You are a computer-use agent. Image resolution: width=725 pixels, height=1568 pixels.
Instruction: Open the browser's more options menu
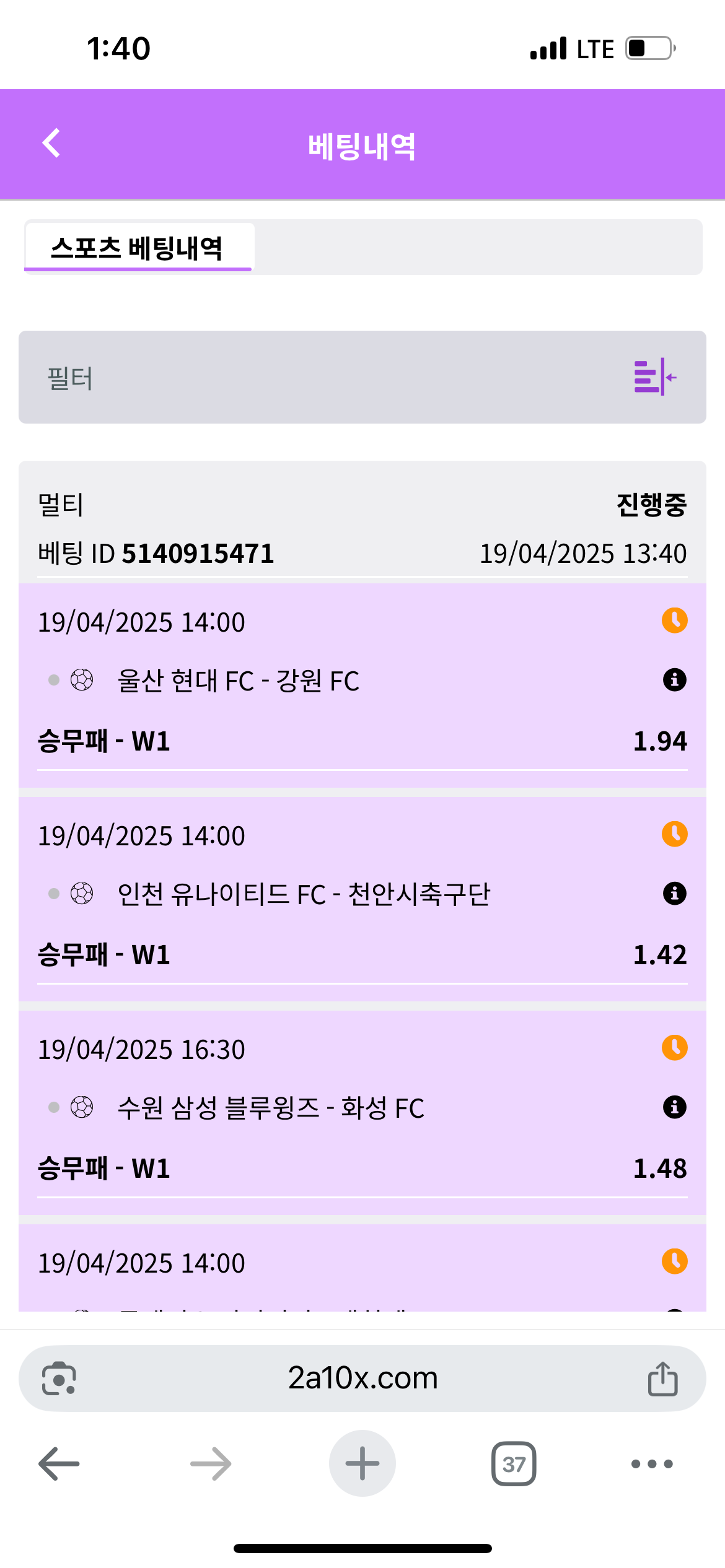651,1464
